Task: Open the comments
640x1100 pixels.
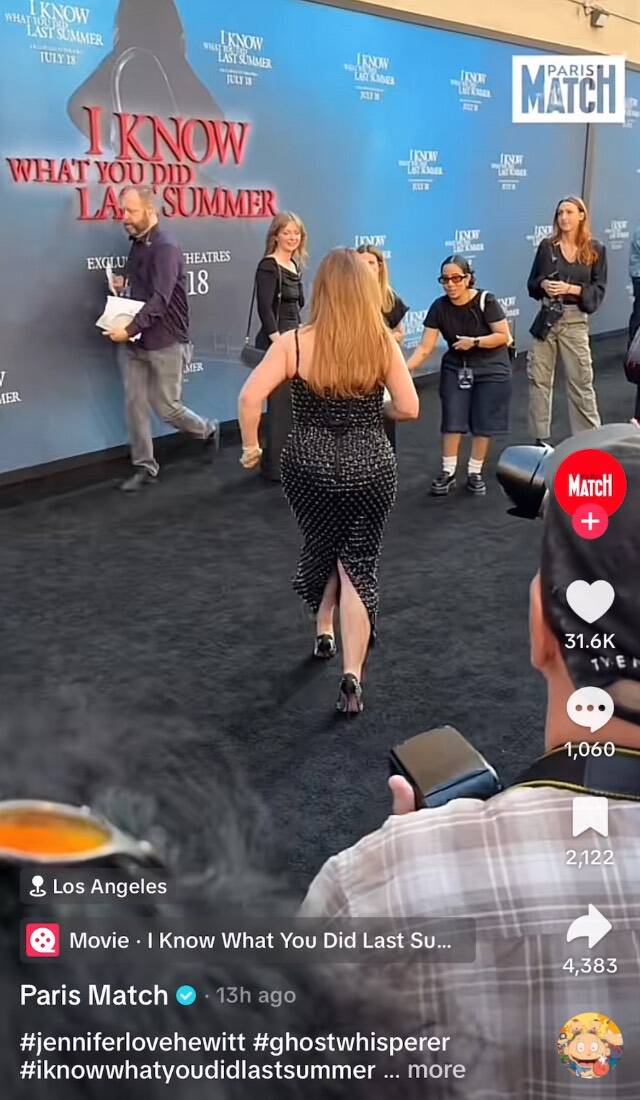Action: (x=589, y=709)
